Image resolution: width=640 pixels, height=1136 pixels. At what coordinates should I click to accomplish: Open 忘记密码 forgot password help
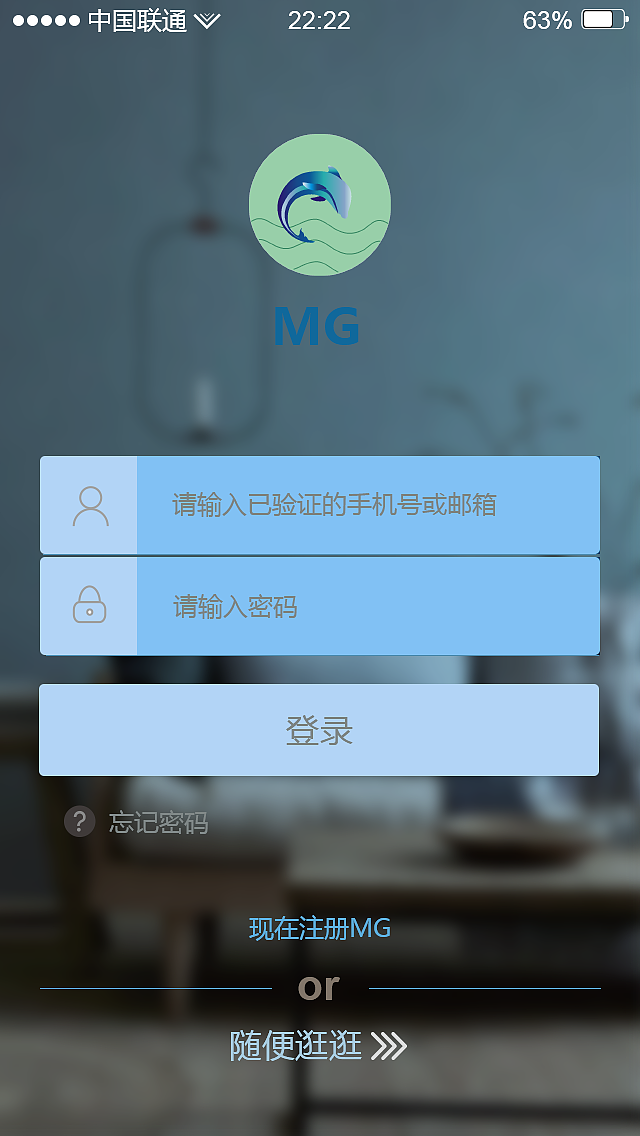158,823
